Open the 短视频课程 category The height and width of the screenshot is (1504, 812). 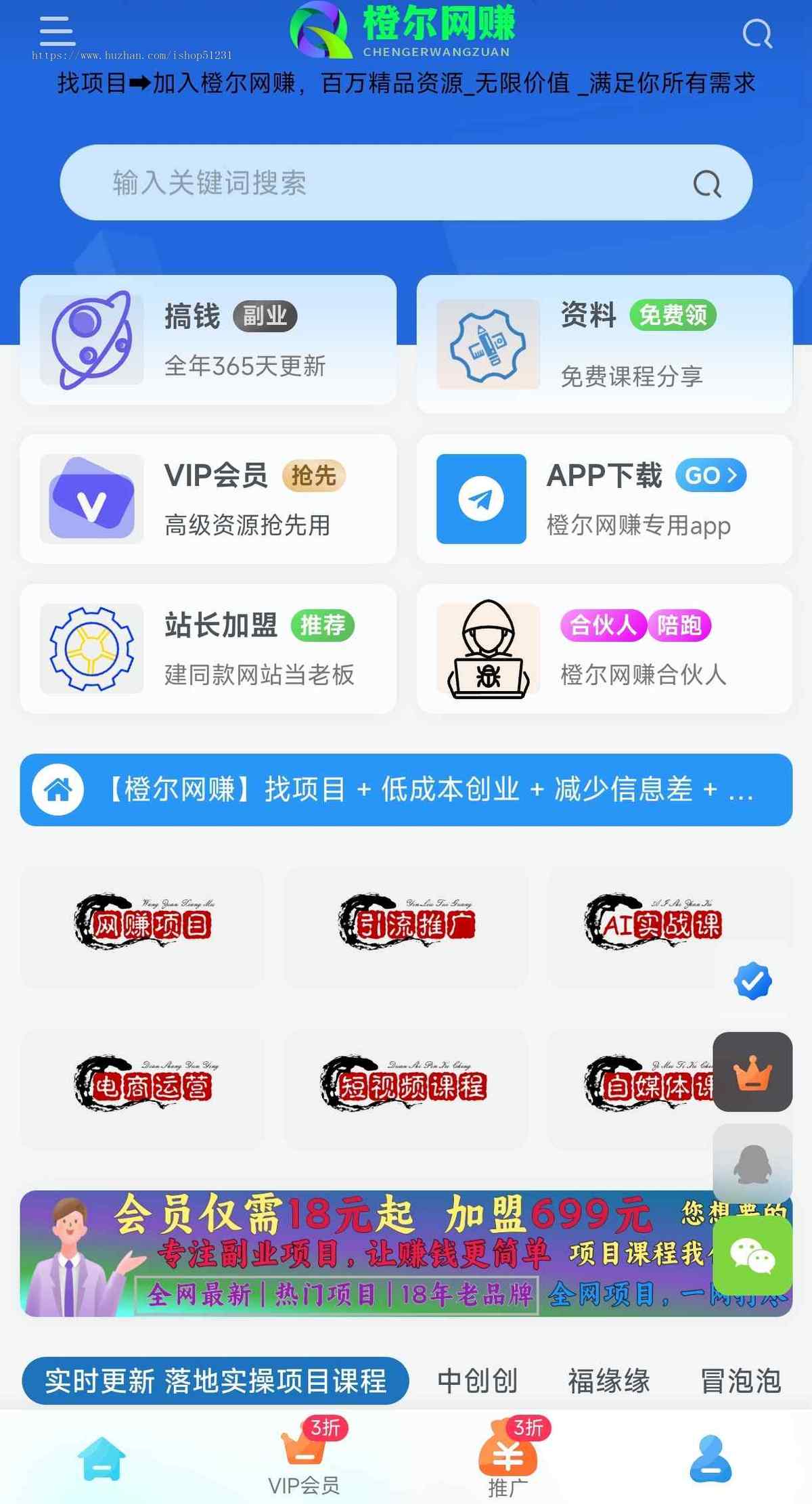pos(406,1088)
